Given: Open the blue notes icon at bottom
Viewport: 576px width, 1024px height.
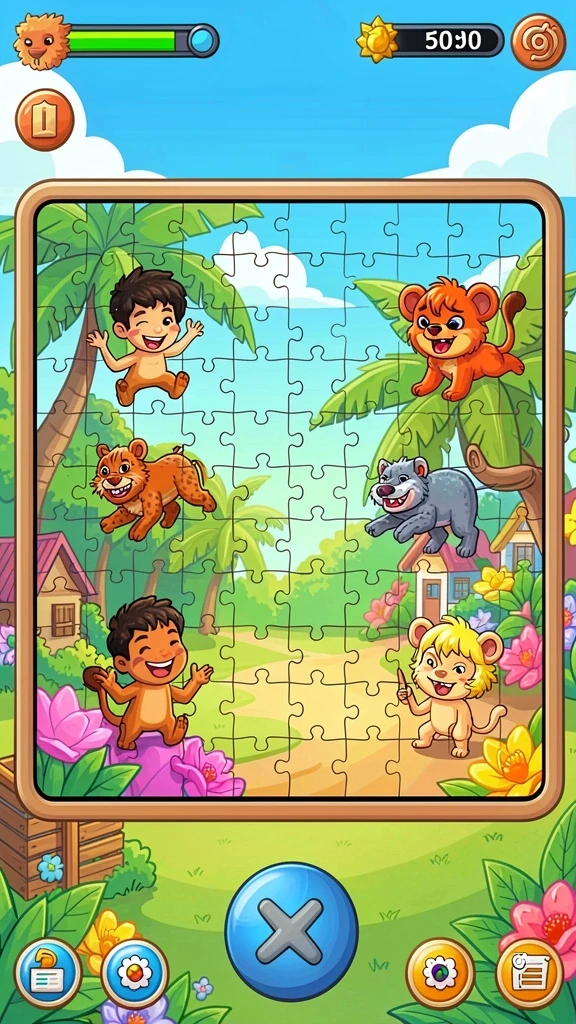Looking at the screenshot, I should pyautogui.click(x=48, y=973).
